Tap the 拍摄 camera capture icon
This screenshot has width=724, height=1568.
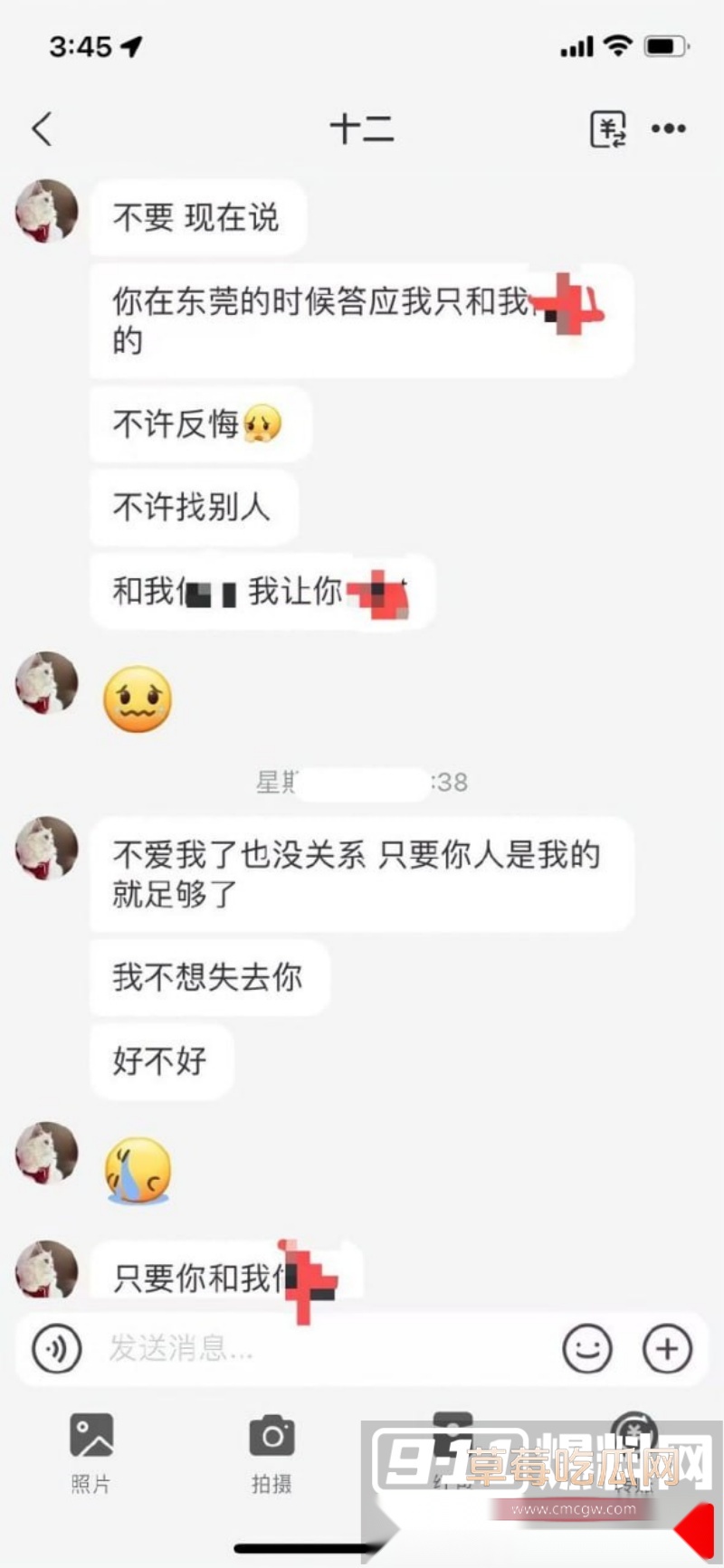(270, 1437)
